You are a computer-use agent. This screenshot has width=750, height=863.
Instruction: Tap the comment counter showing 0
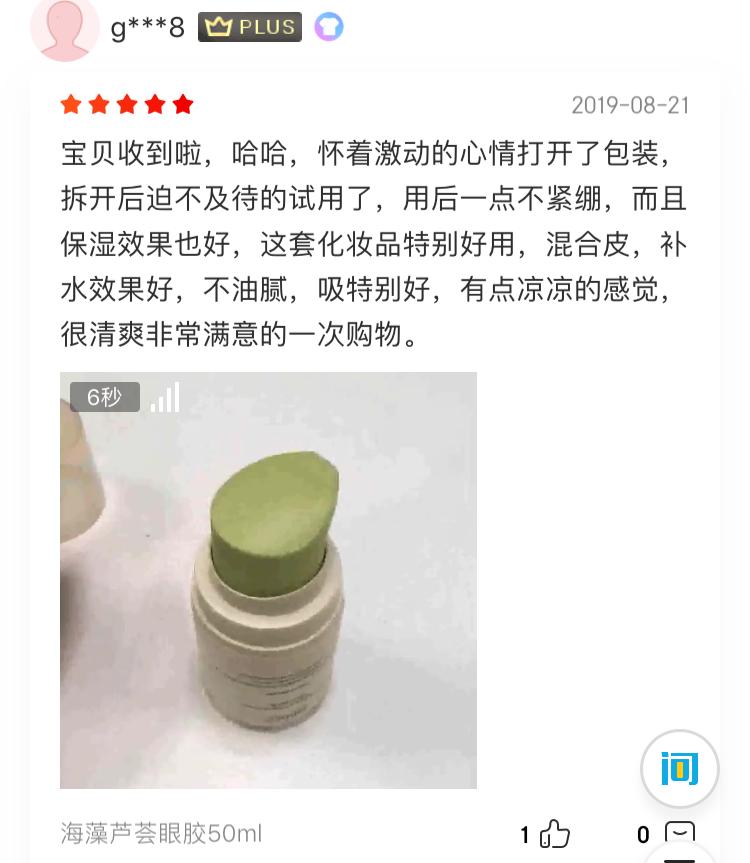click(x=643, y=834)
